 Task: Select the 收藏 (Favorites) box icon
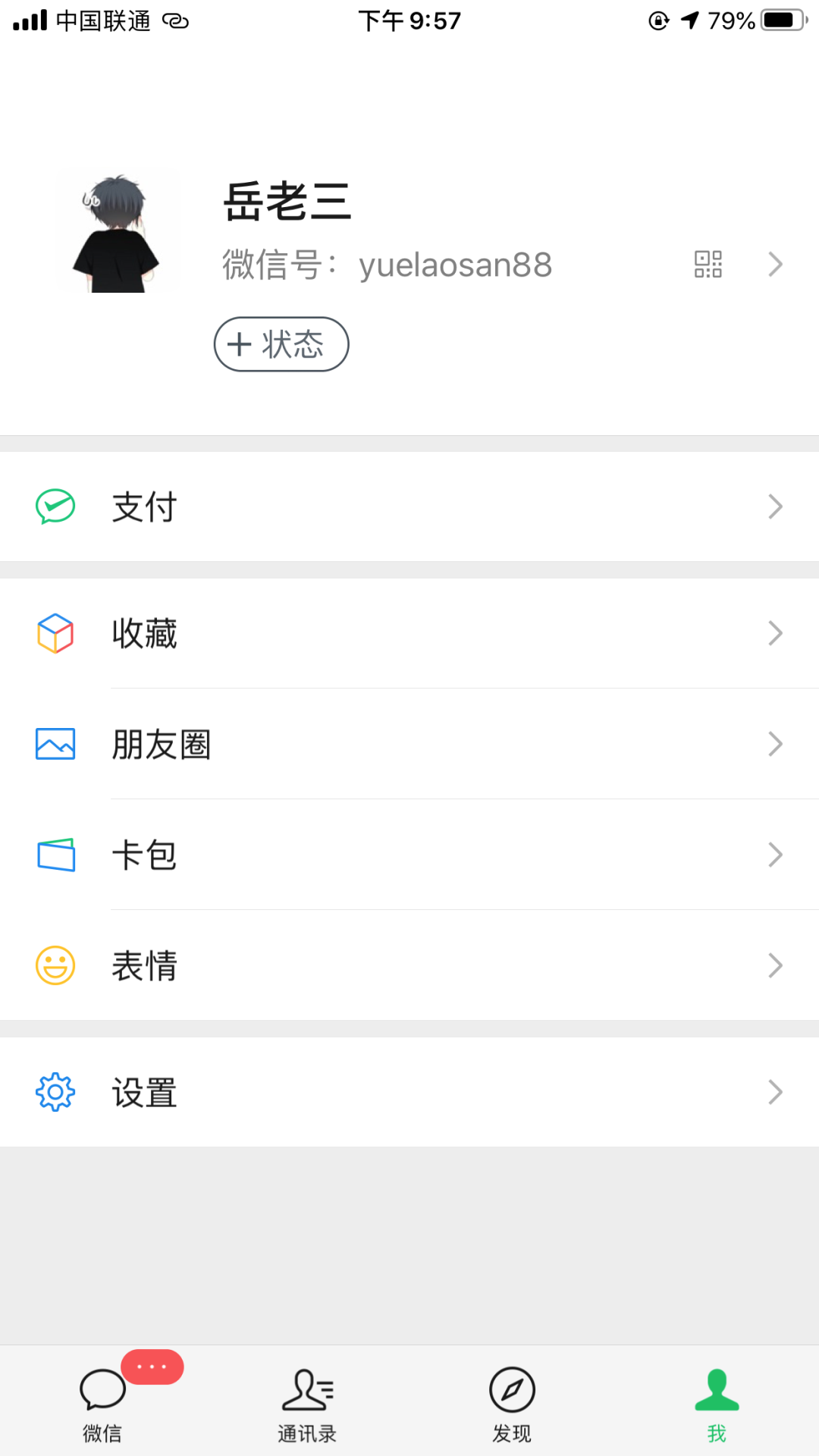[54, 634]
